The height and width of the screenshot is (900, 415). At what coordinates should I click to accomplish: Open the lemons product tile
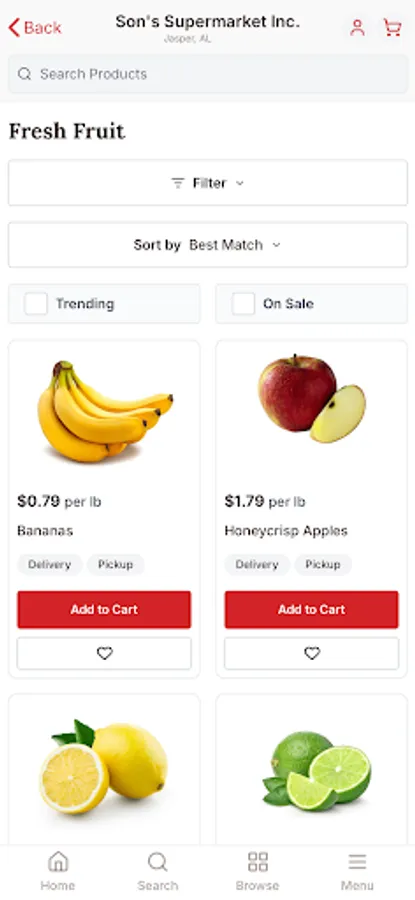104,769
